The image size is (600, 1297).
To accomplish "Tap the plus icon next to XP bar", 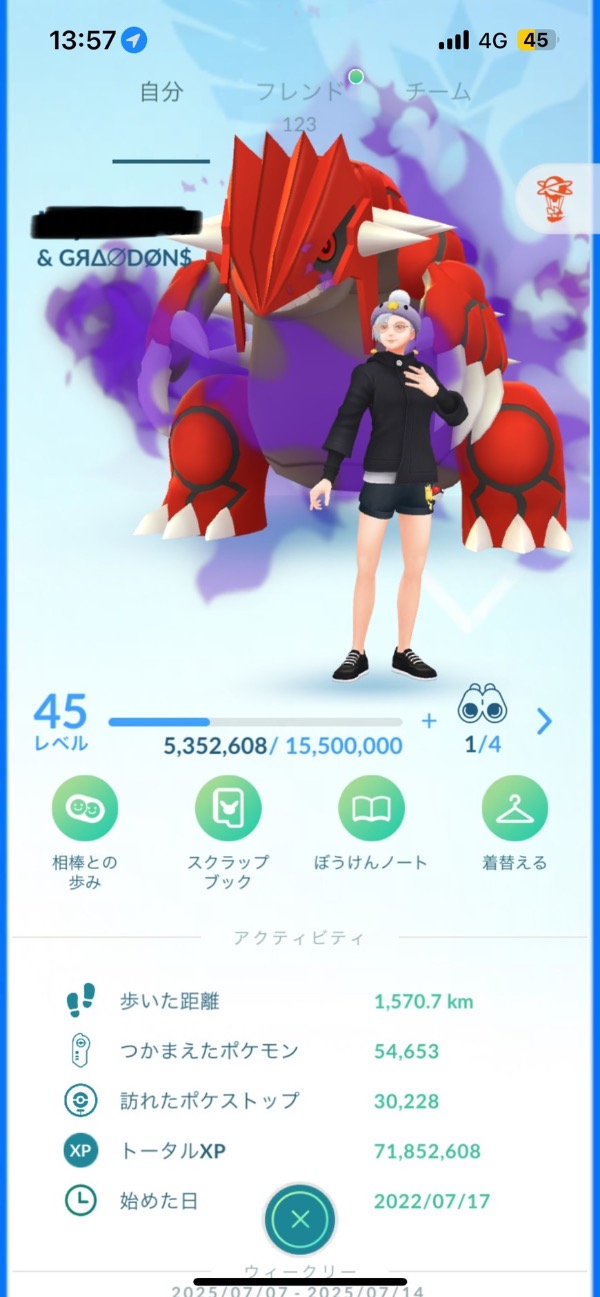I will (x=429, y=721).
